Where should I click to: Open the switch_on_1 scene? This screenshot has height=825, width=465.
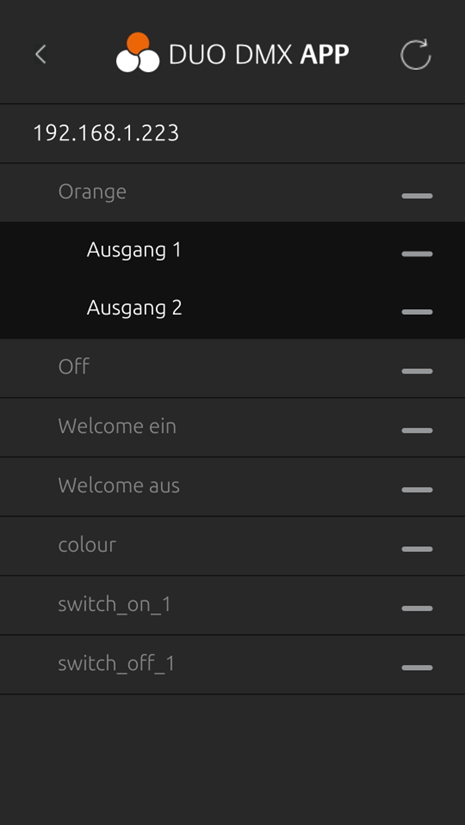click(x=232, y=606)
